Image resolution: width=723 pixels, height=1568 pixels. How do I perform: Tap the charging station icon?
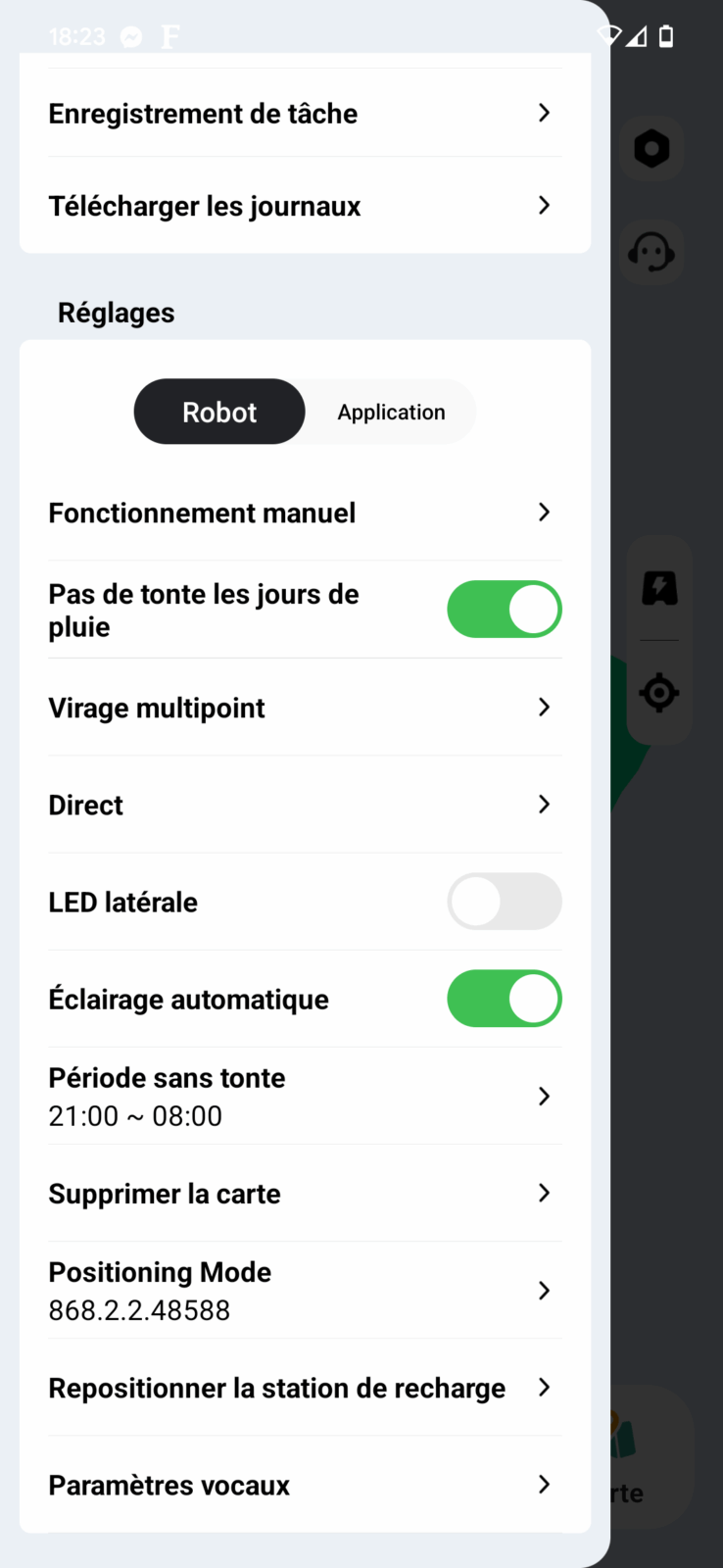pos(659,588)
